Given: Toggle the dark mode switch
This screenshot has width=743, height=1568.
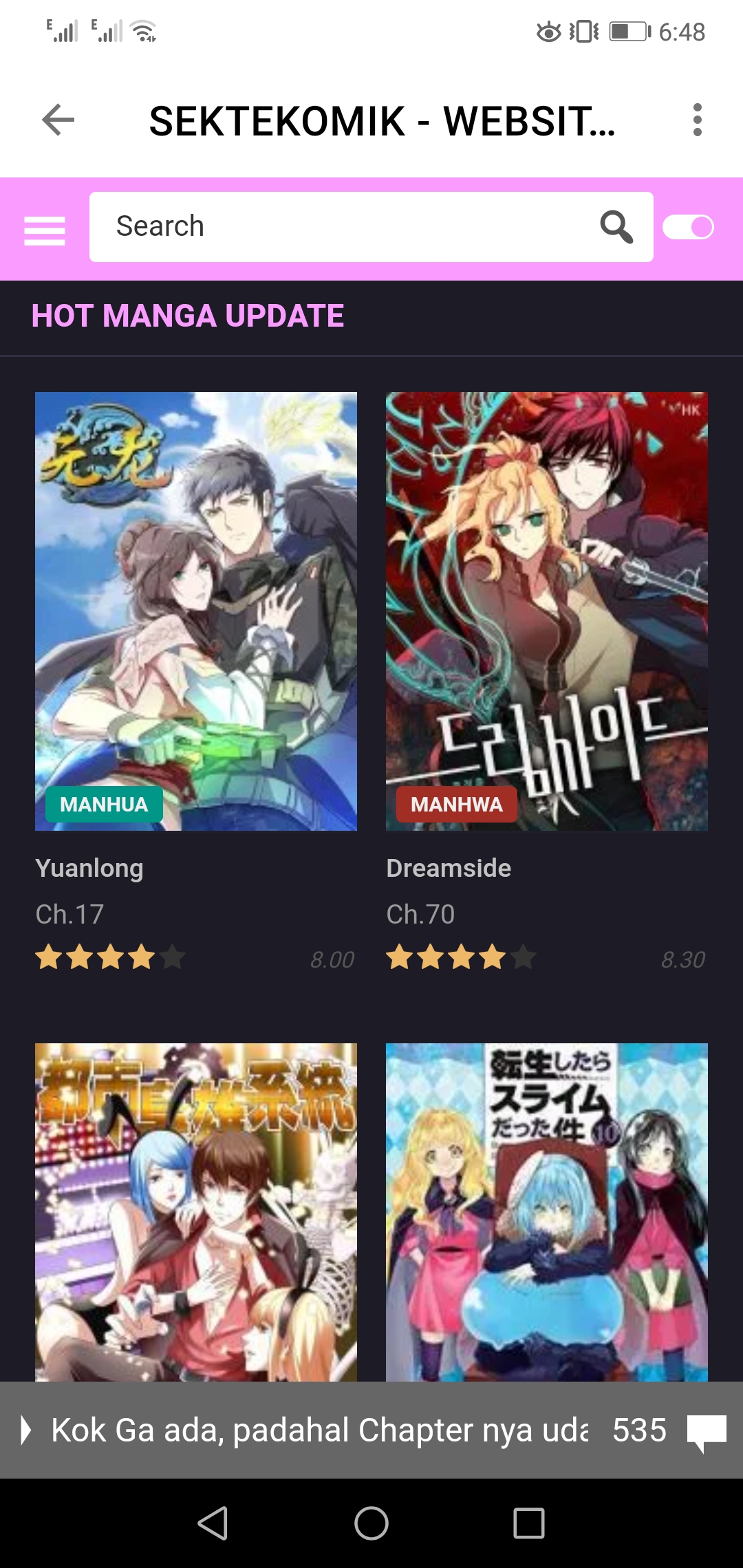Looking at the screenshot, I should coord(688,227).
